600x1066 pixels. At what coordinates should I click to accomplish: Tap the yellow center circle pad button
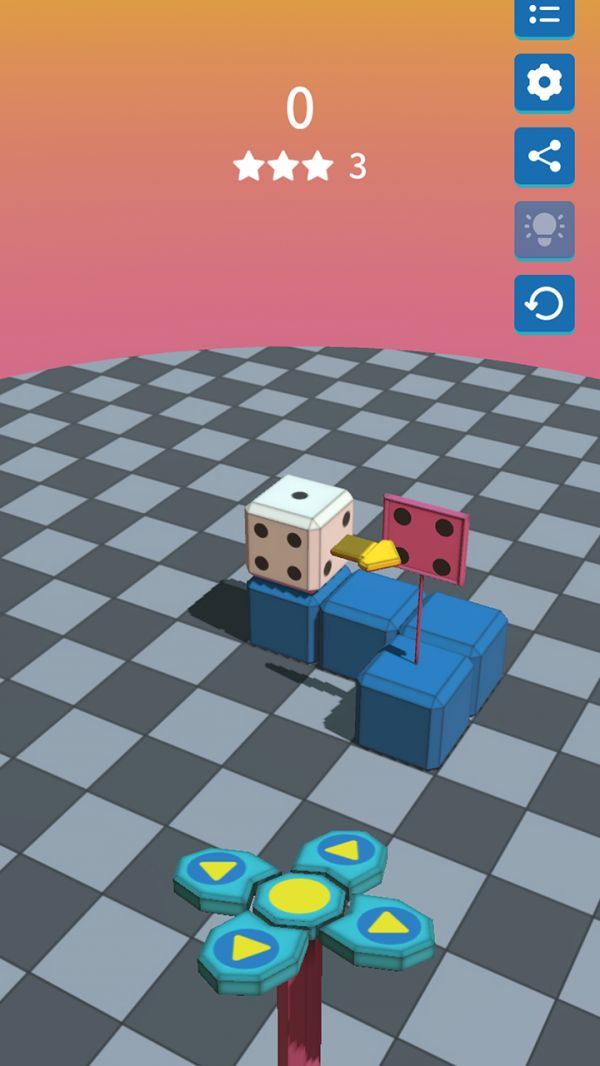(299, 895)
